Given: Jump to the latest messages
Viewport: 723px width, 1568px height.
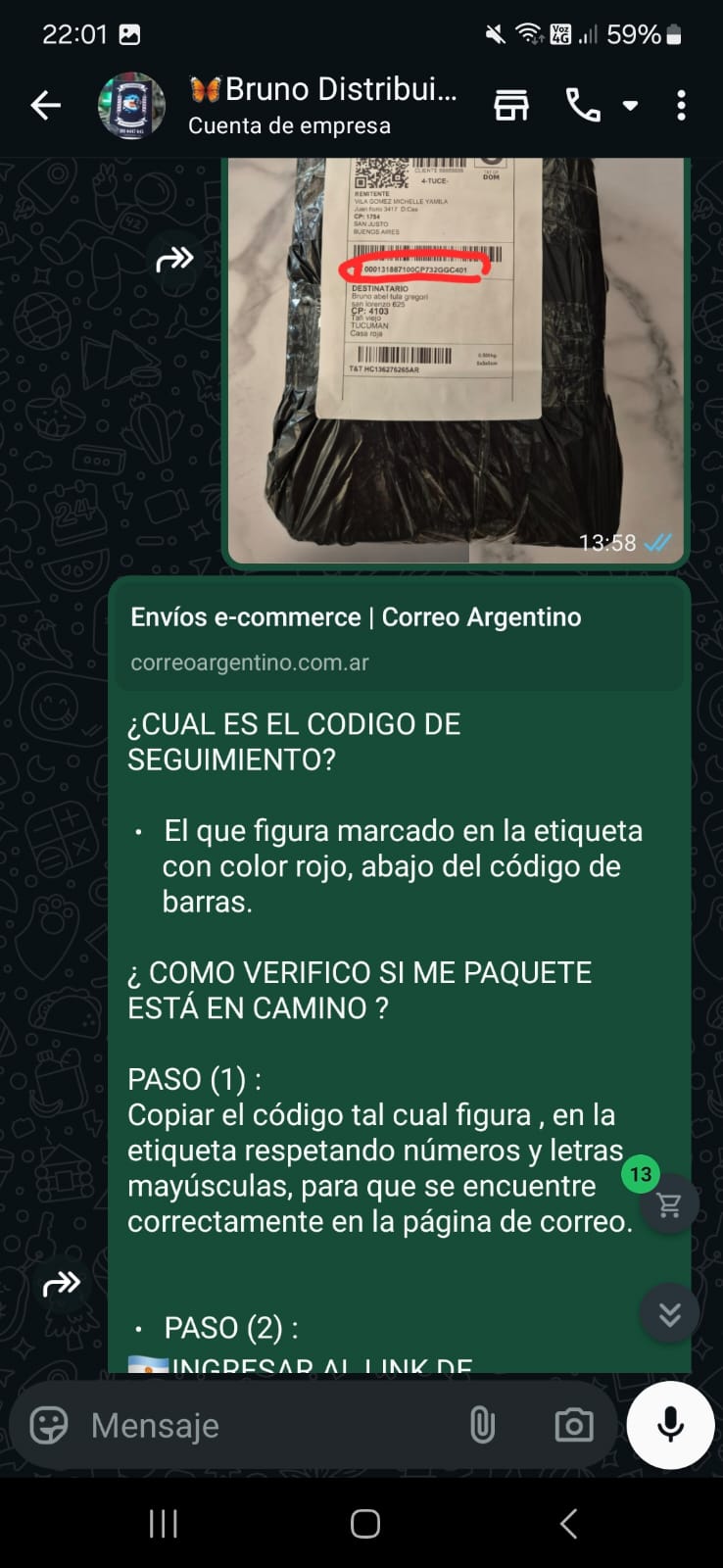Looking at the screenshot, I should [669, 1314].
